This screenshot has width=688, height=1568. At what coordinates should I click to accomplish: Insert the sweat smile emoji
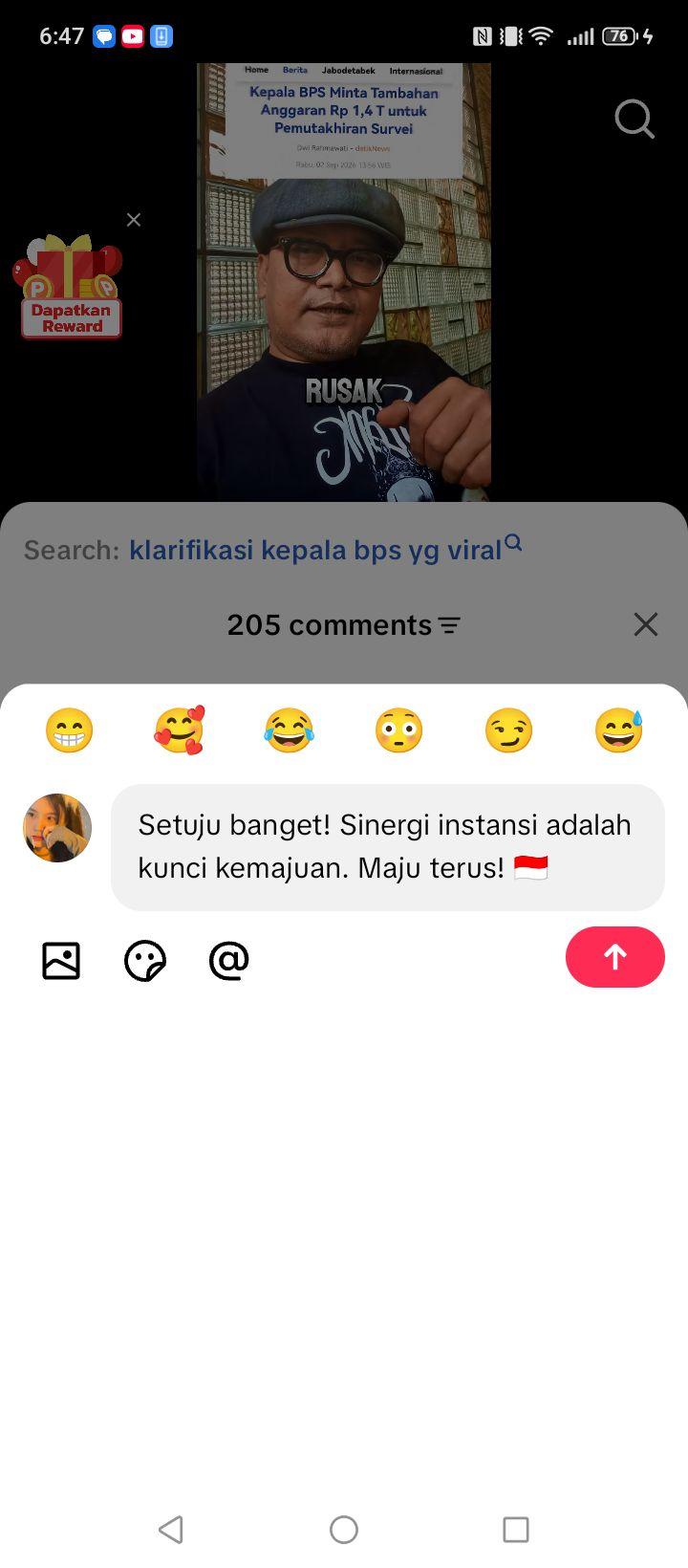(x=618, y=731)
